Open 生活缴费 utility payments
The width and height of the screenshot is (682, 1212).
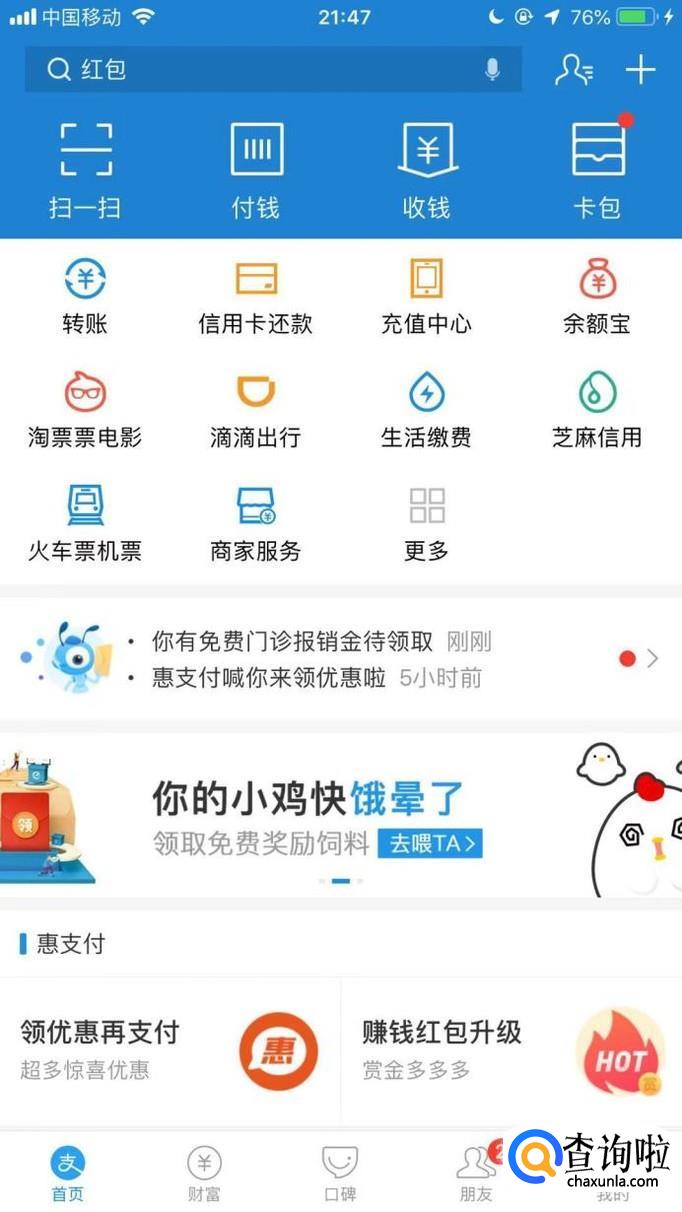point(427,409)
